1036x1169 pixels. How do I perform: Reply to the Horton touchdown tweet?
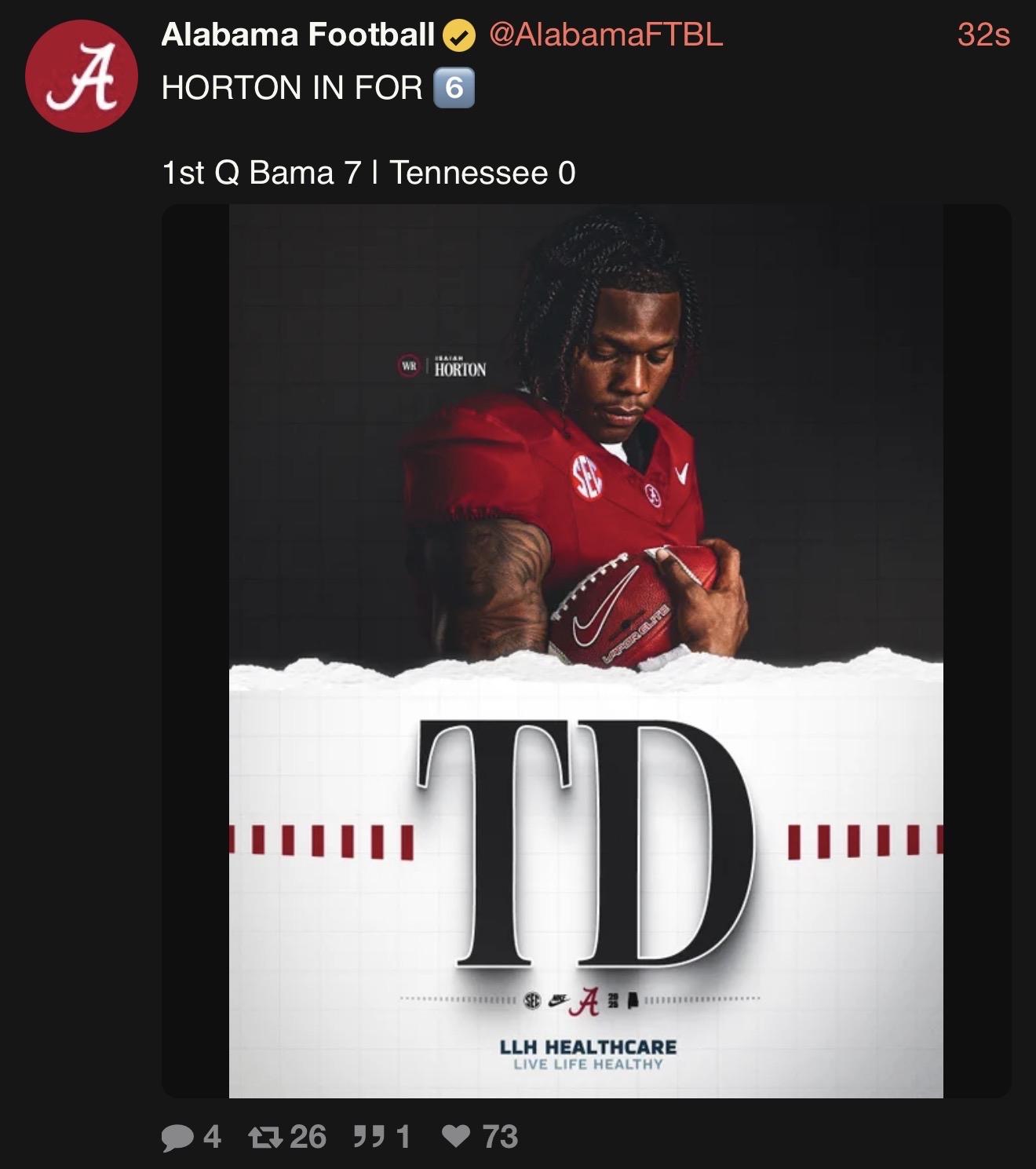pos(177,1137)
